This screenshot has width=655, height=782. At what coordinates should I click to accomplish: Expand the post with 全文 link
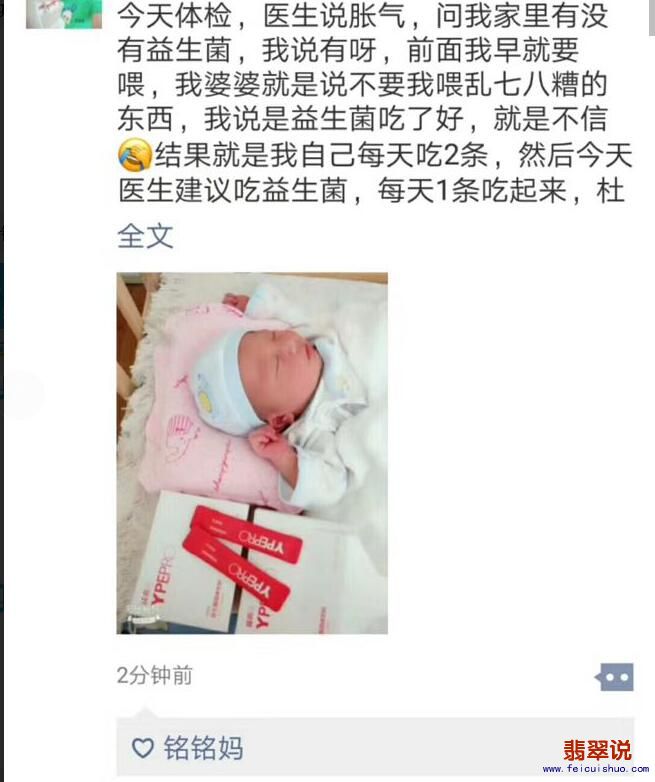(145, 236)
